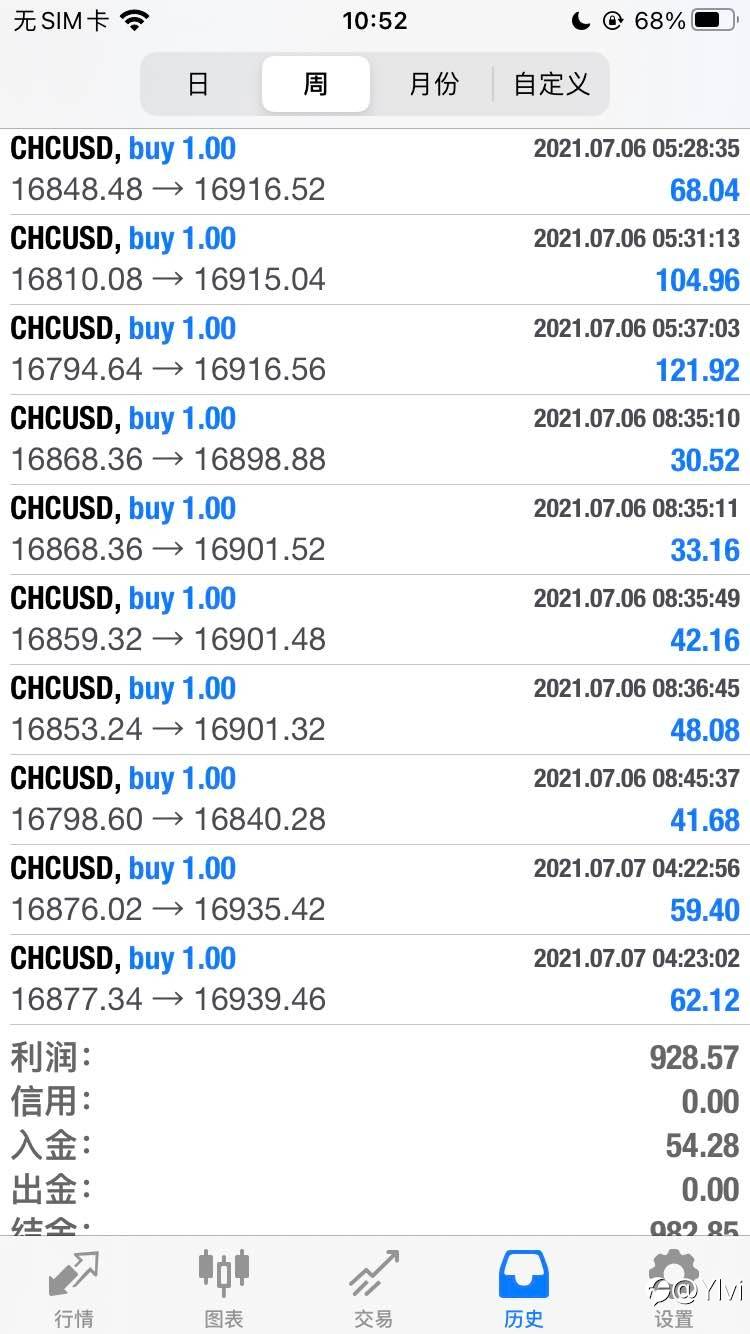Open the 交易 trade tab

(374, 1289)
